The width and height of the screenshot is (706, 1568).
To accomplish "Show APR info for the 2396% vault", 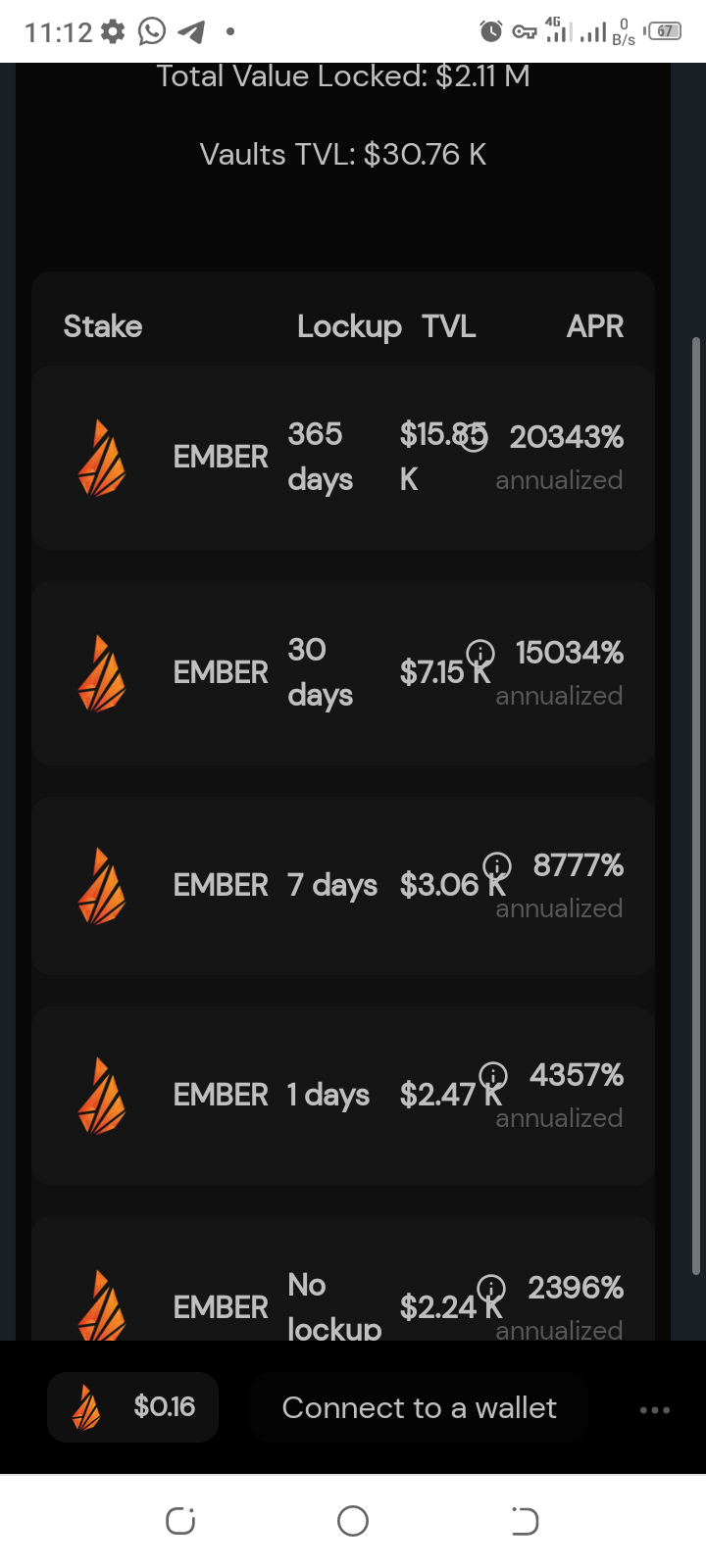I will click(491, 1288).
